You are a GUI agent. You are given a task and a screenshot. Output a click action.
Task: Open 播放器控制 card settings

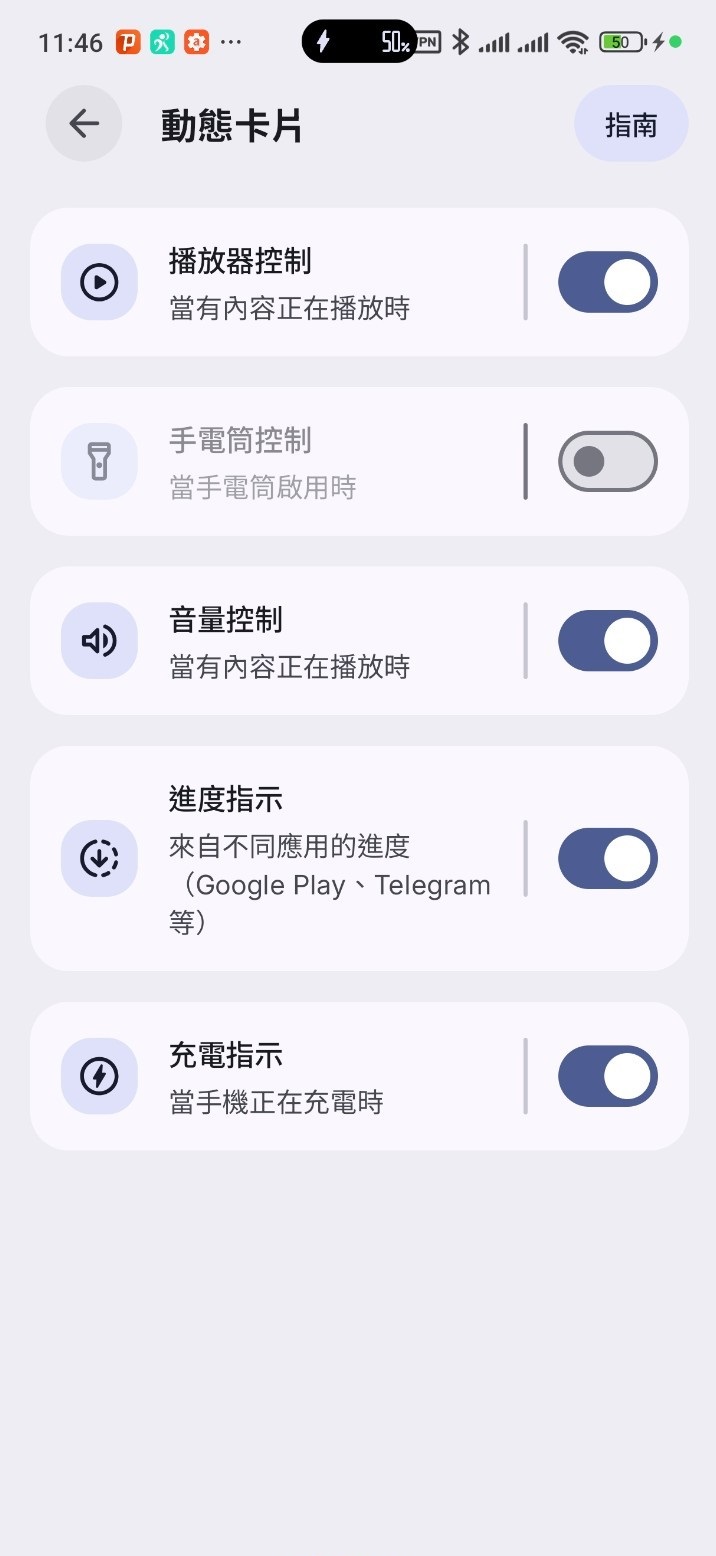click(290, 283)
